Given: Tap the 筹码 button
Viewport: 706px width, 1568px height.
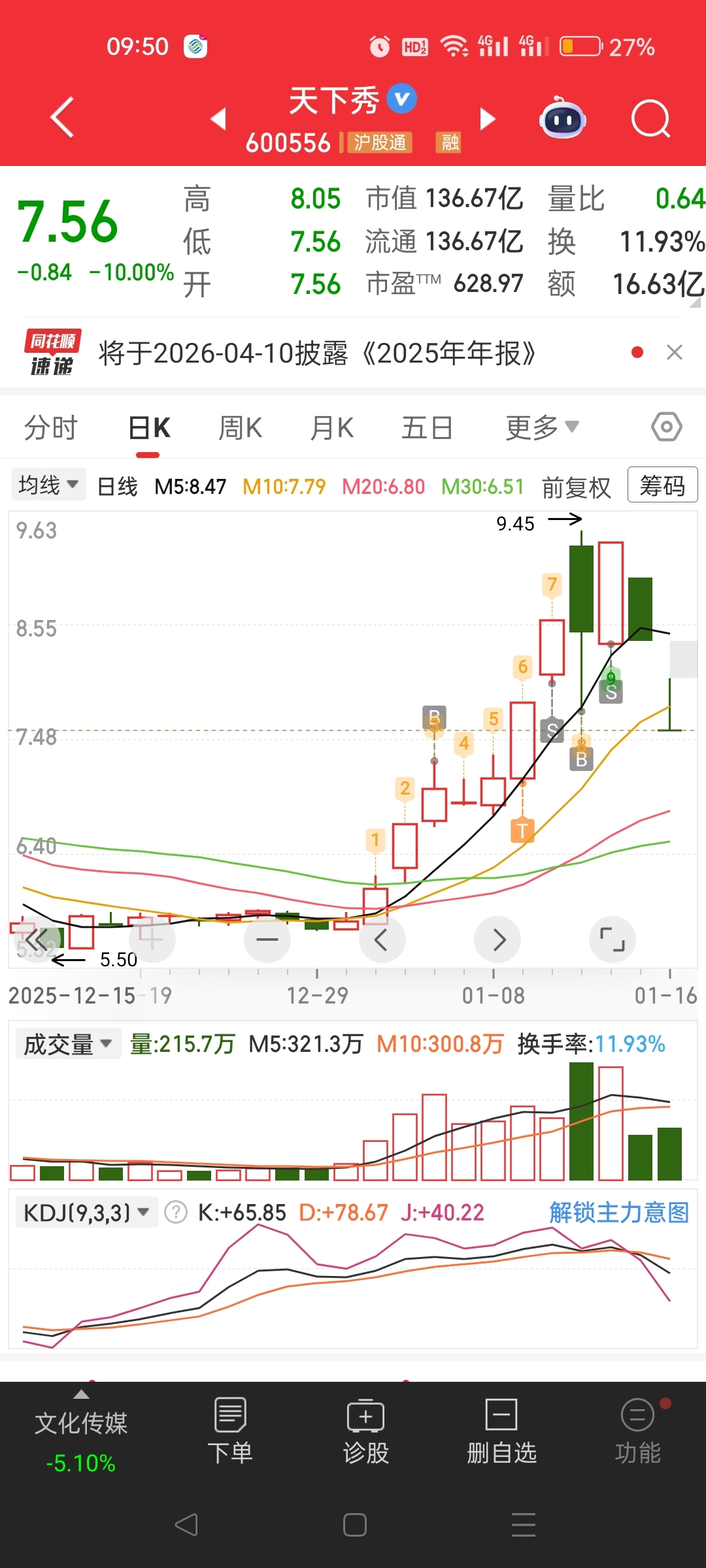Looking at the screenshot, I should [662, 485].
